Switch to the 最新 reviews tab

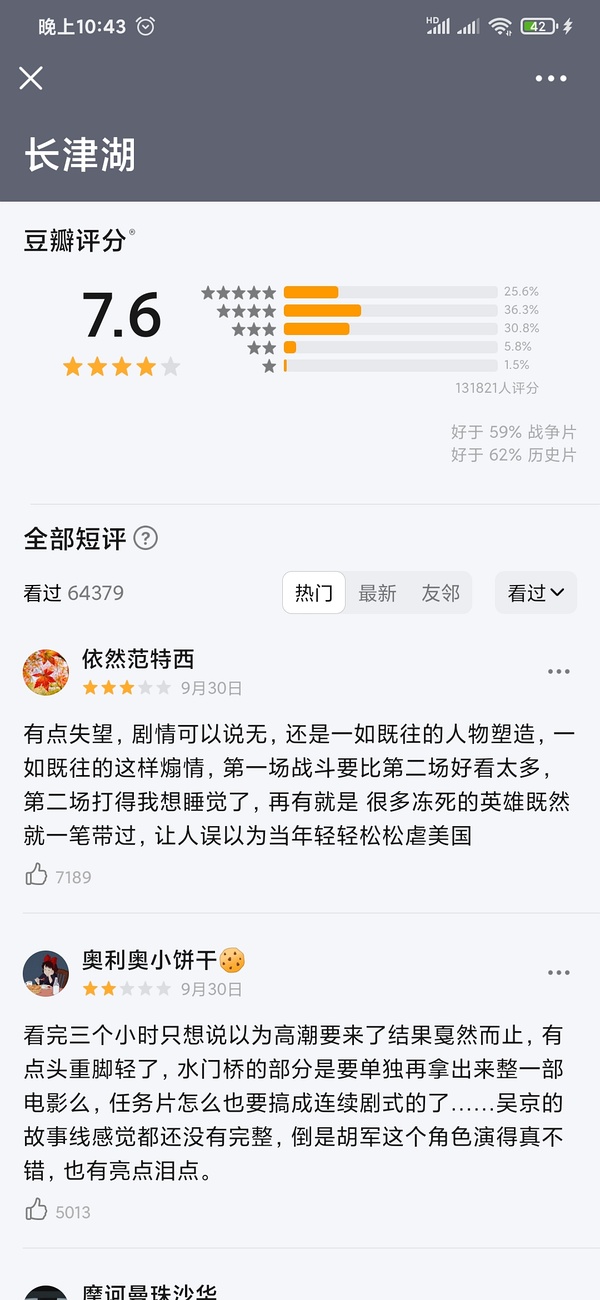[x=377, y=593]
